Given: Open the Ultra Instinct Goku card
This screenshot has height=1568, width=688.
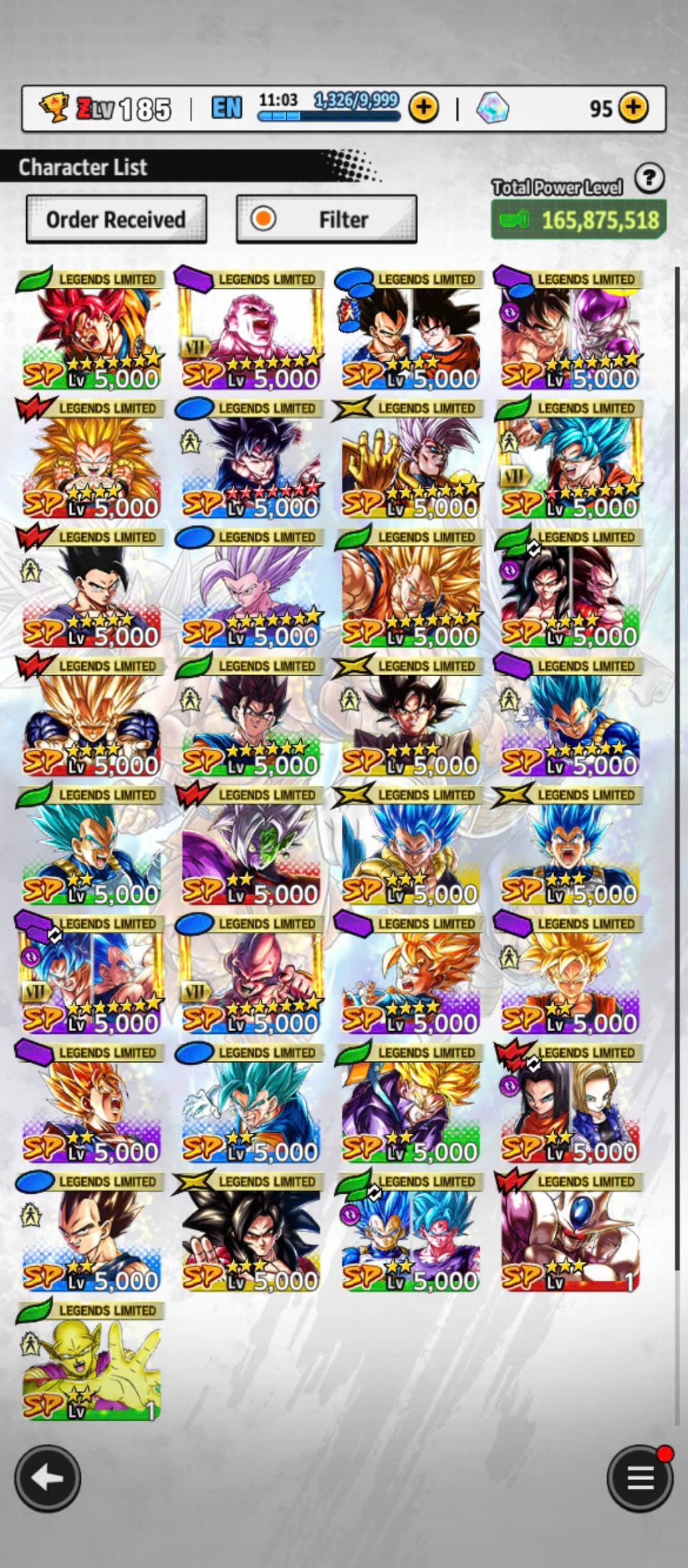Looking at the screenshot, I should (x=250, y=461).
